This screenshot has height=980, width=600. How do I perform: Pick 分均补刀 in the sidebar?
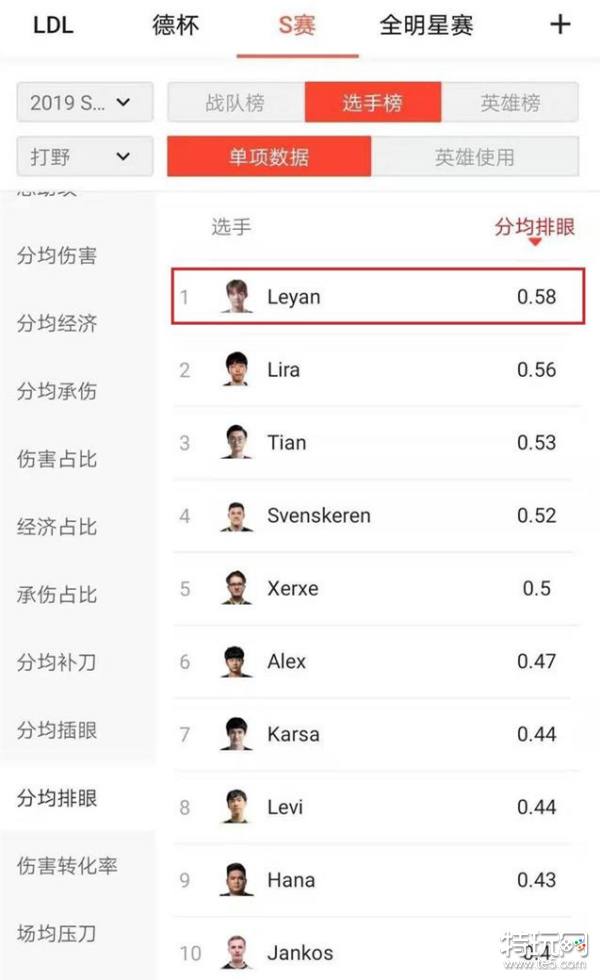[x=57, y=662]
